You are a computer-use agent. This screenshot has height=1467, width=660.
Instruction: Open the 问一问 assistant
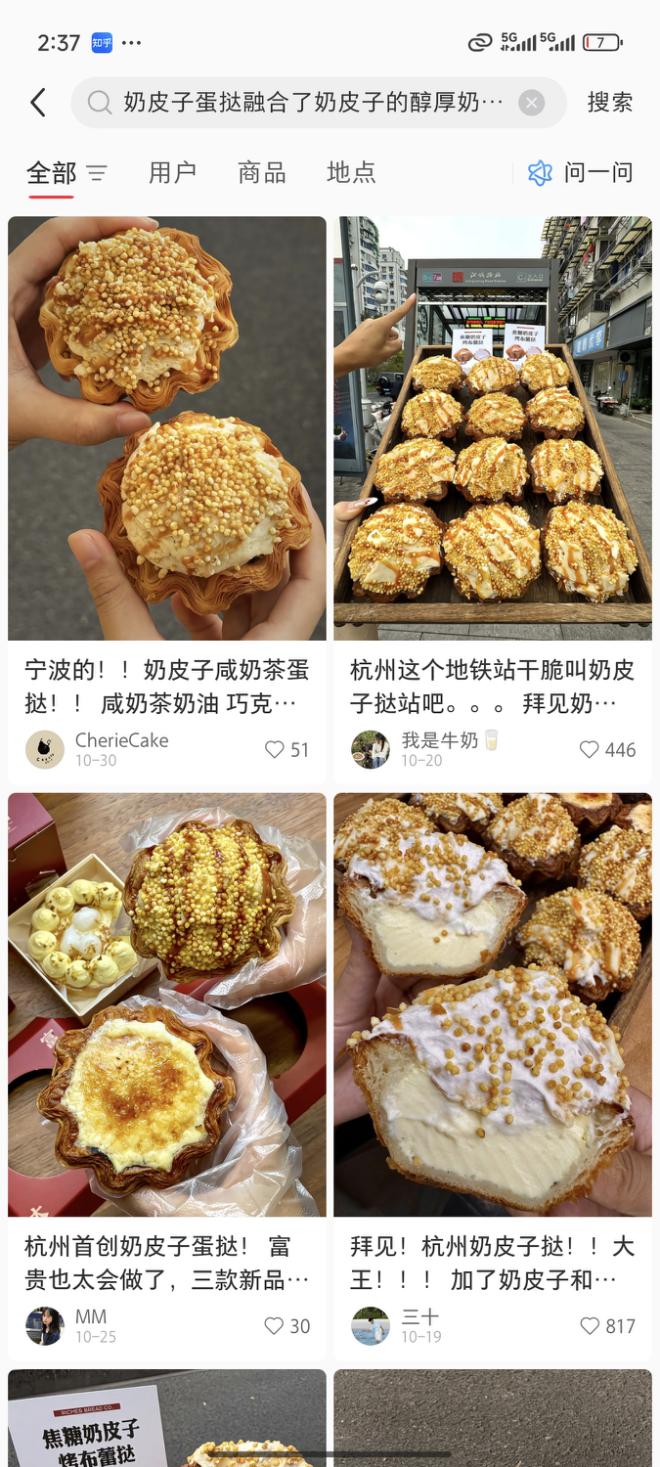pos(581,173)
